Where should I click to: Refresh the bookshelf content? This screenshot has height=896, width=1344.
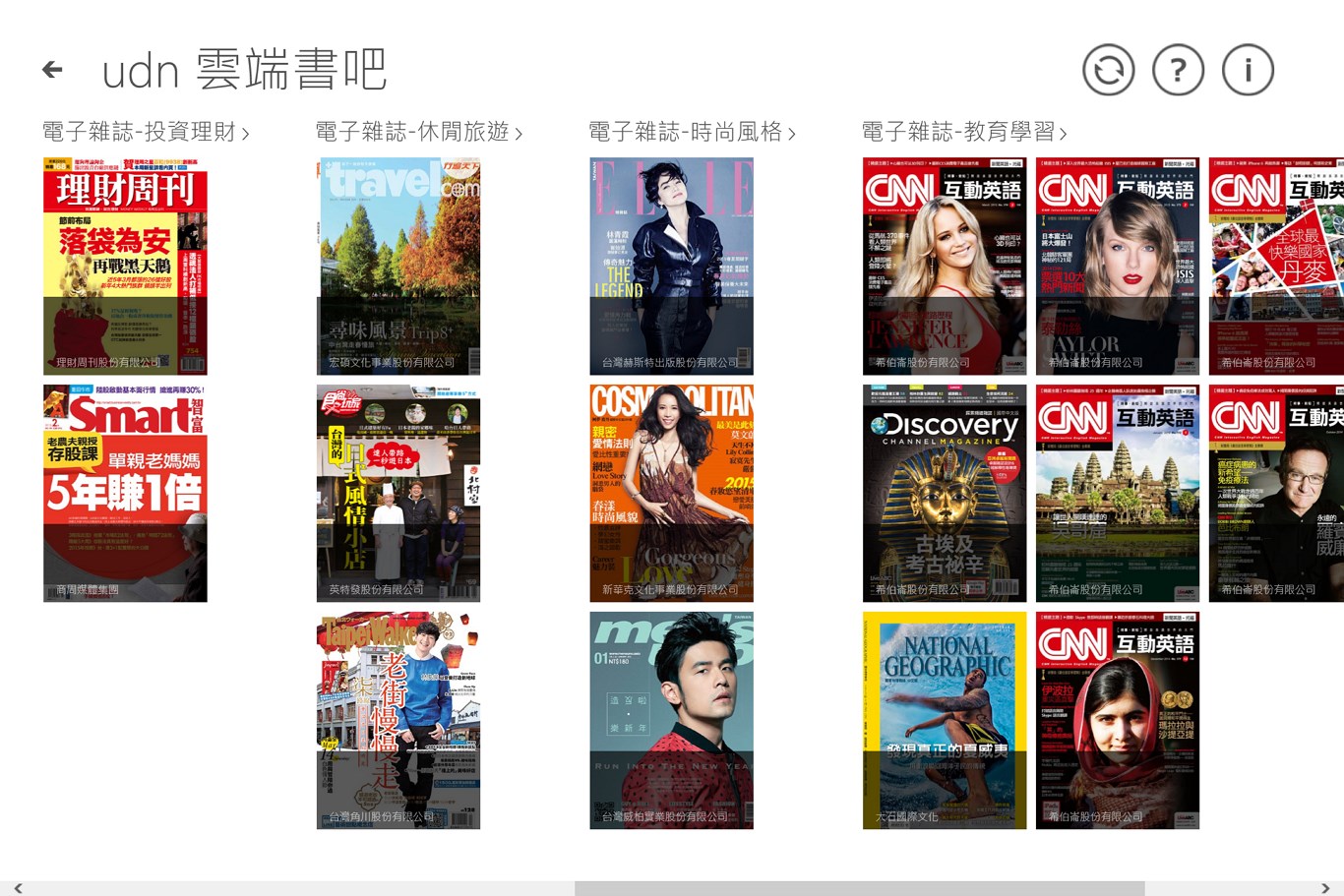point(1108,70)
